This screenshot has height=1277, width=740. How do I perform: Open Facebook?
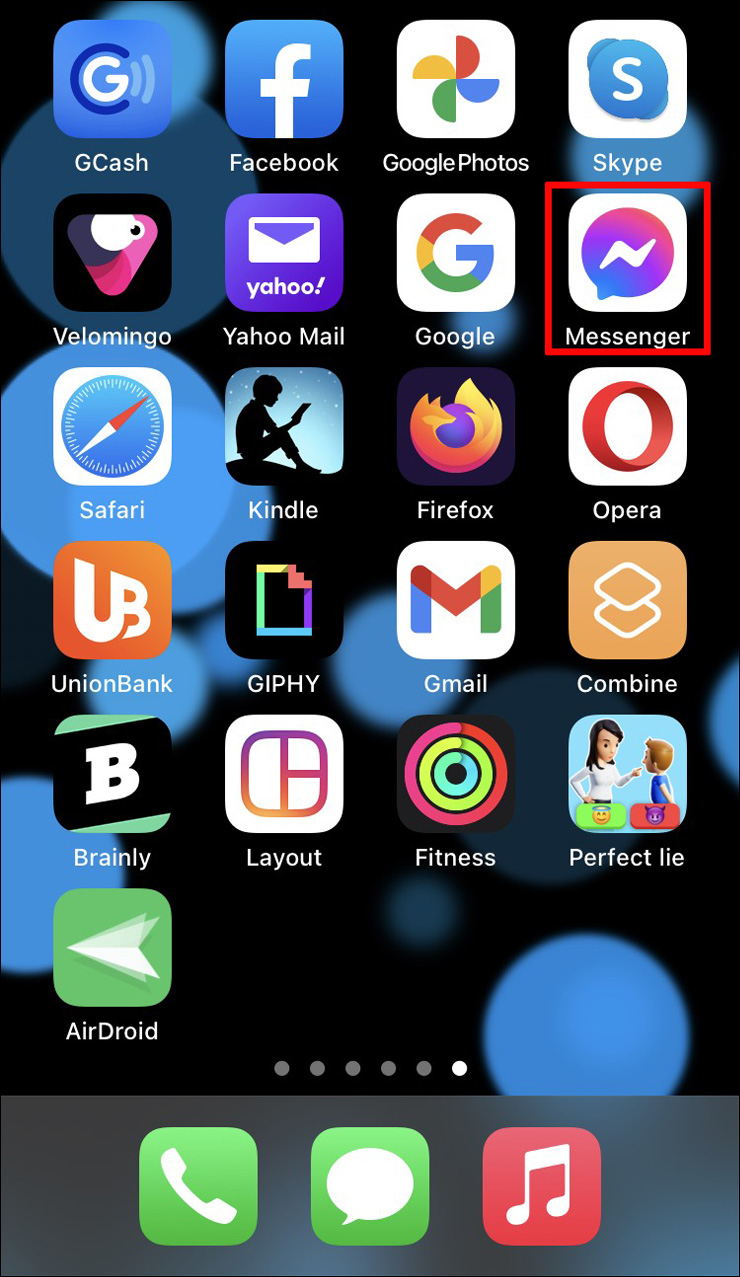click(x=284, y=80)
